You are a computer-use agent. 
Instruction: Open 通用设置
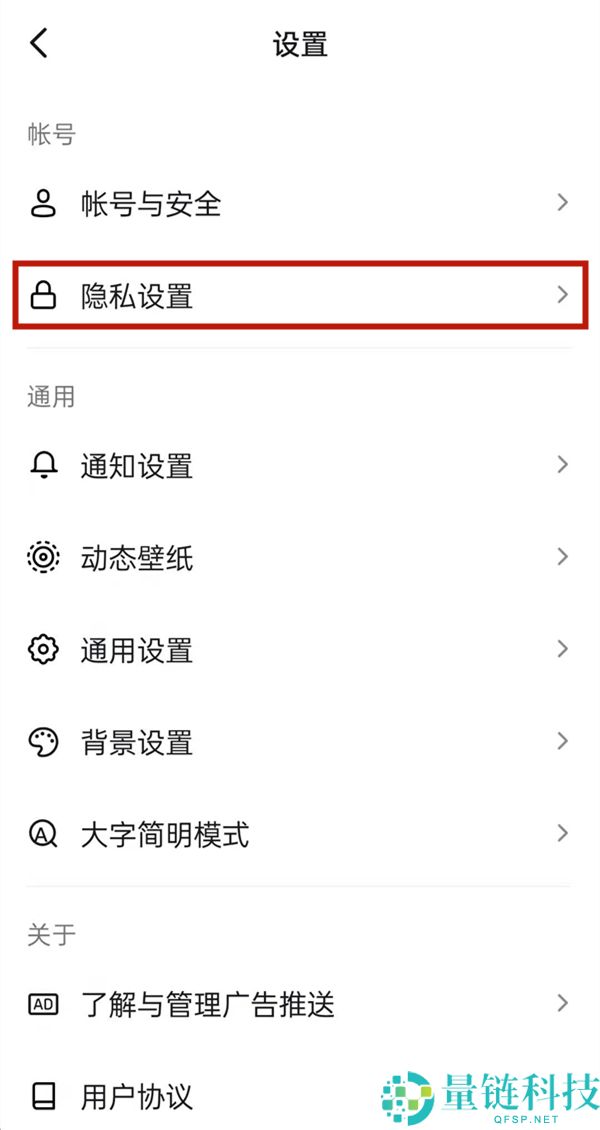click(x=299, y=650)
